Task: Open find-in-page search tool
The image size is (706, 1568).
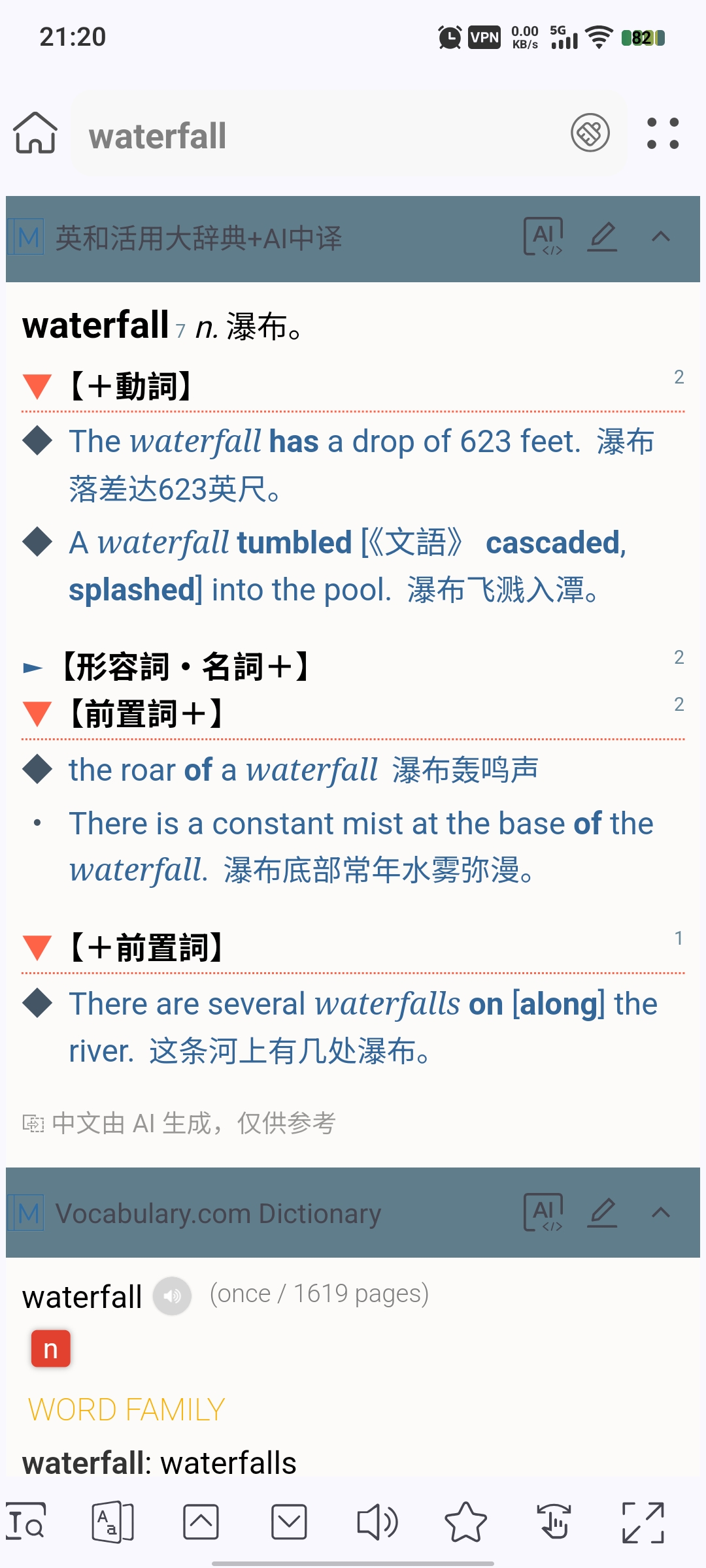Action: (x=26, y=1522)
